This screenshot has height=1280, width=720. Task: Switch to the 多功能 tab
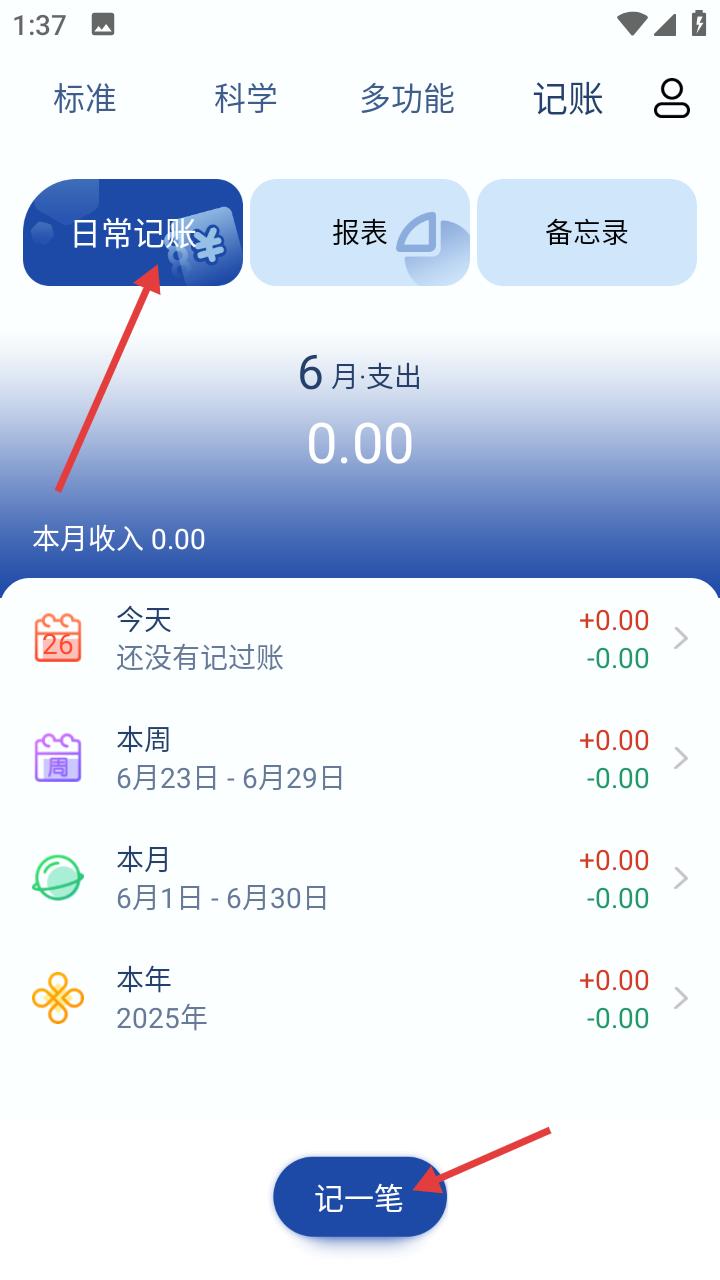point(407,99)
